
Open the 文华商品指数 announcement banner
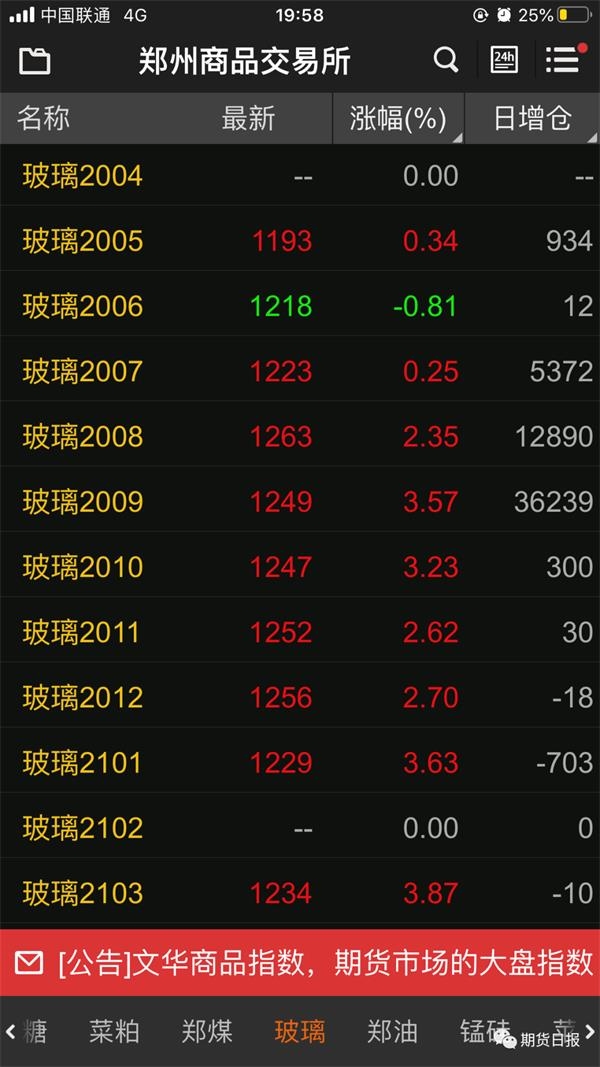coord(300,963)
